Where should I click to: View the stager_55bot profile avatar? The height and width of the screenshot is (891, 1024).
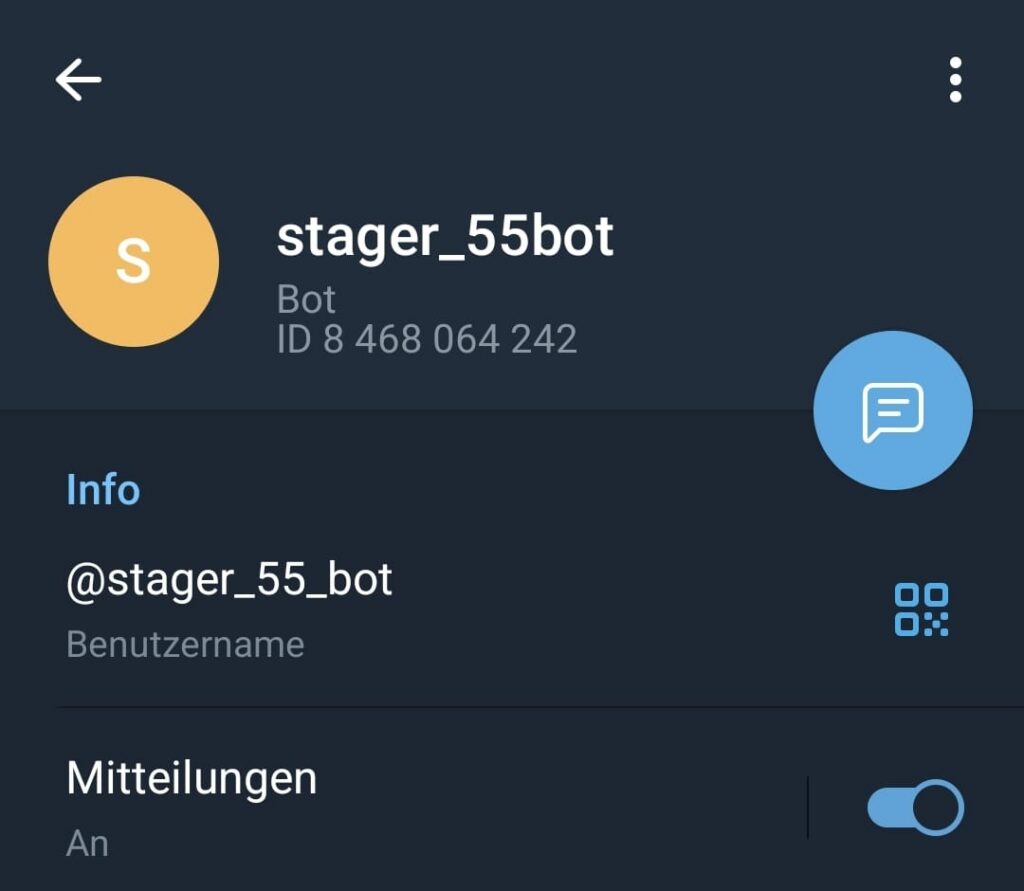point(133,262)
